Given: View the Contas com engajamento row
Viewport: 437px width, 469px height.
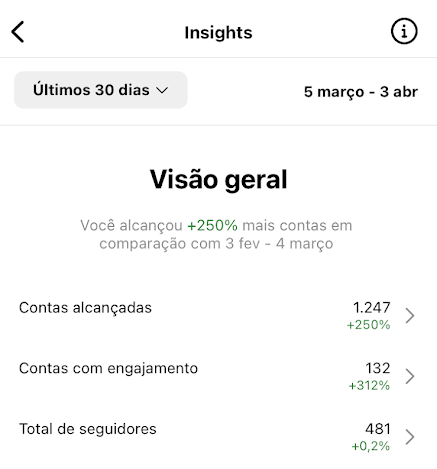Looking at the screenshot, I should point(218,376).
